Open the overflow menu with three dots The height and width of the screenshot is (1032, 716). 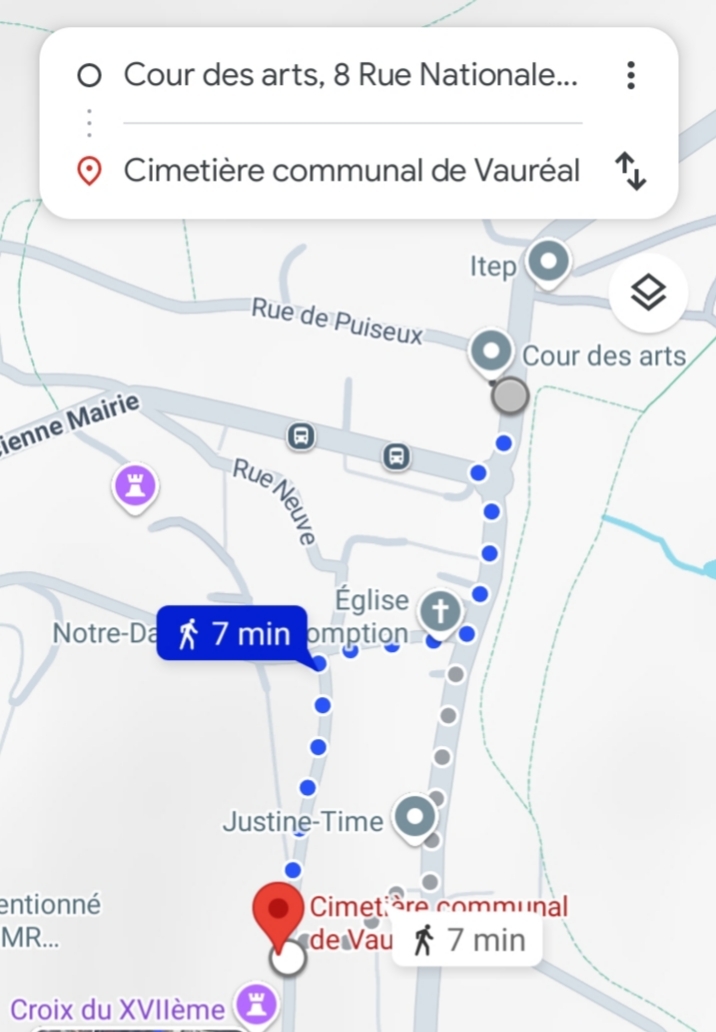pos(630,75)
